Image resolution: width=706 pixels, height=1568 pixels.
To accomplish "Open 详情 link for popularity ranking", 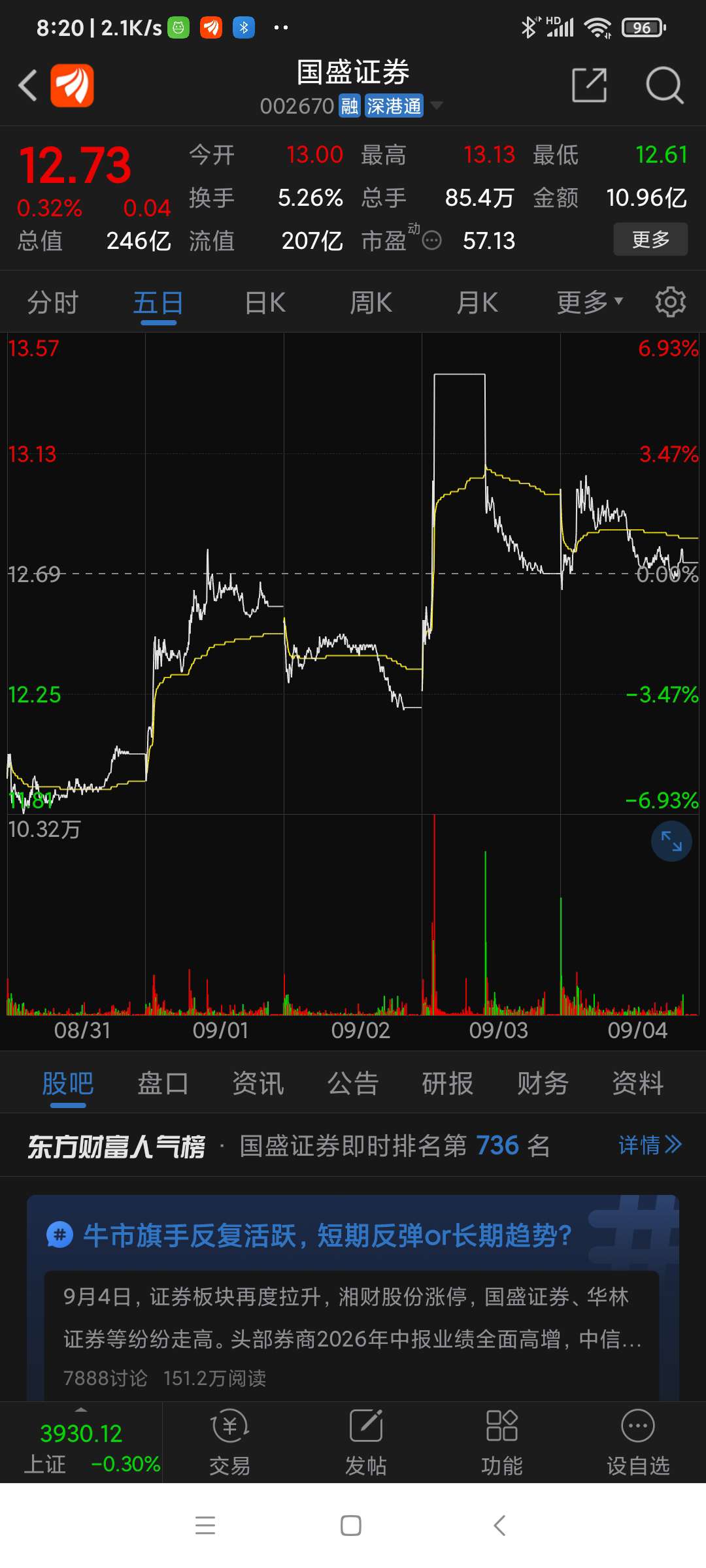I will tap(650, 1145).
